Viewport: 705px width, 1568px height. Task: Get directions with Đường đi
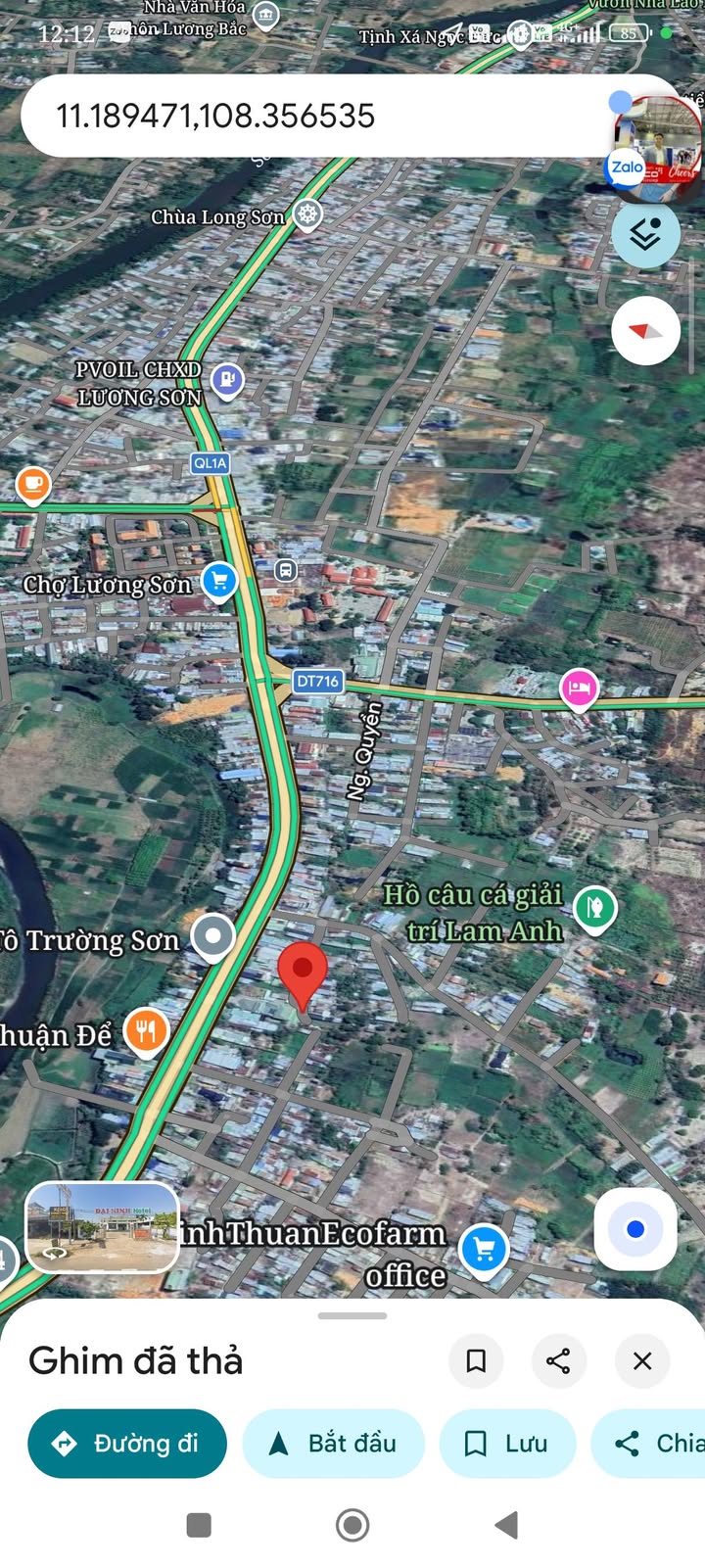click(127, 1443)
